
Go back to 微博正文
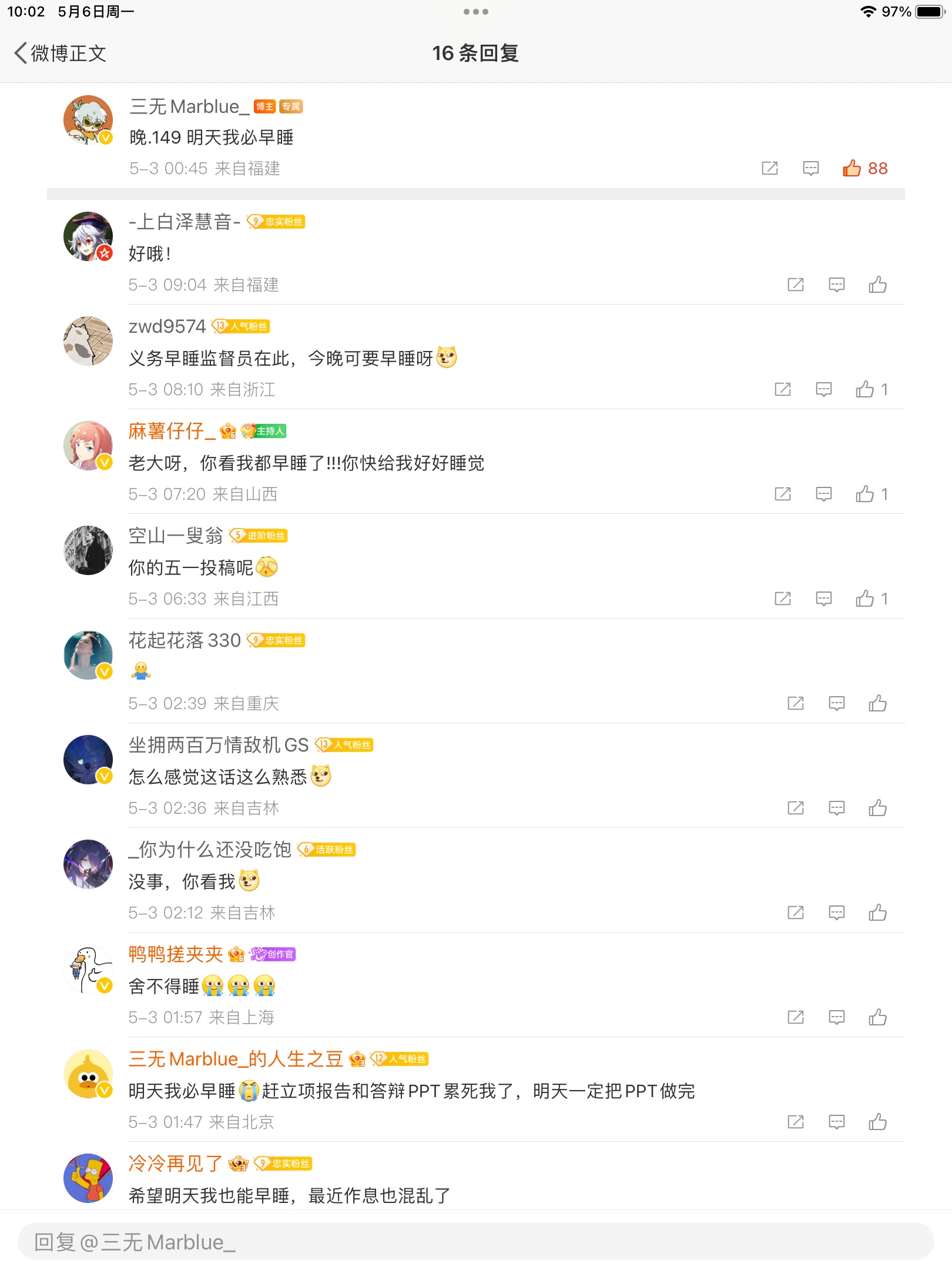[x=60, y=54]
